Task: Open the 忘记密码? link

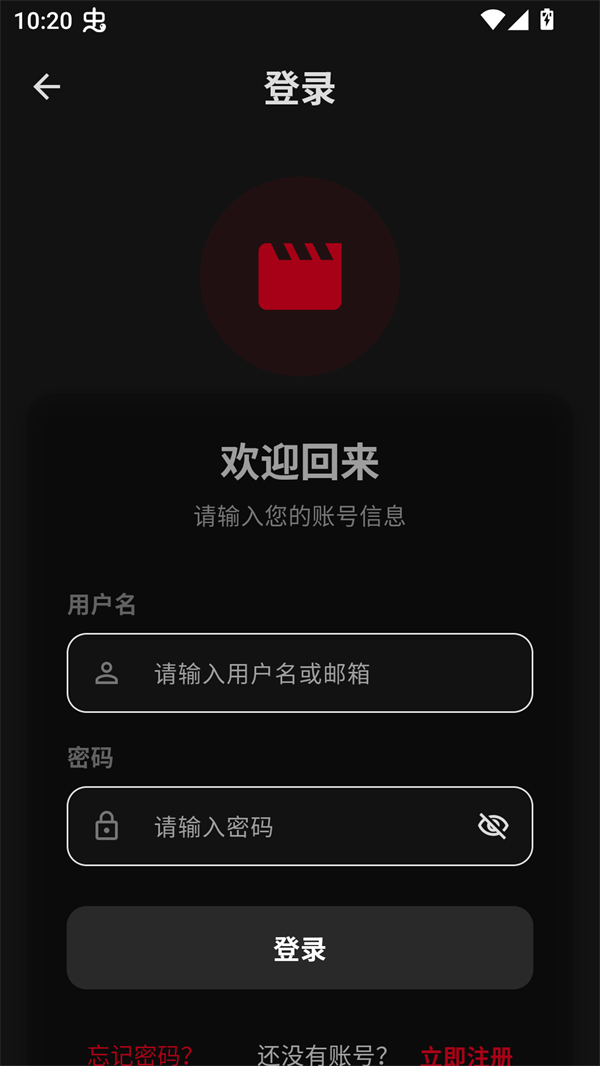Action: (140, 1054)
